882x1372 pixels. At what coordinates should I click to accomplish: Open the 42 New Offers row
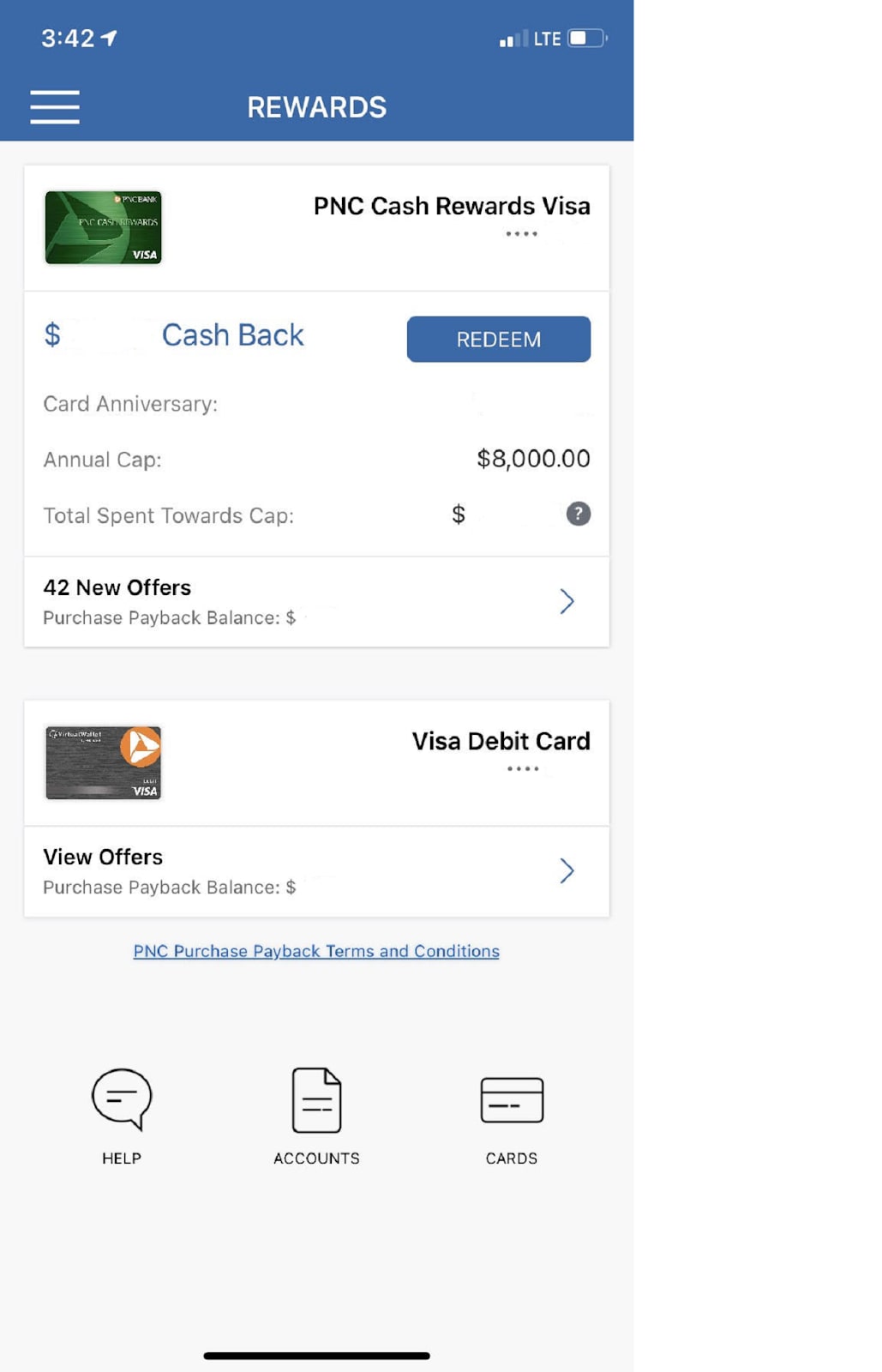coord(316,601)
